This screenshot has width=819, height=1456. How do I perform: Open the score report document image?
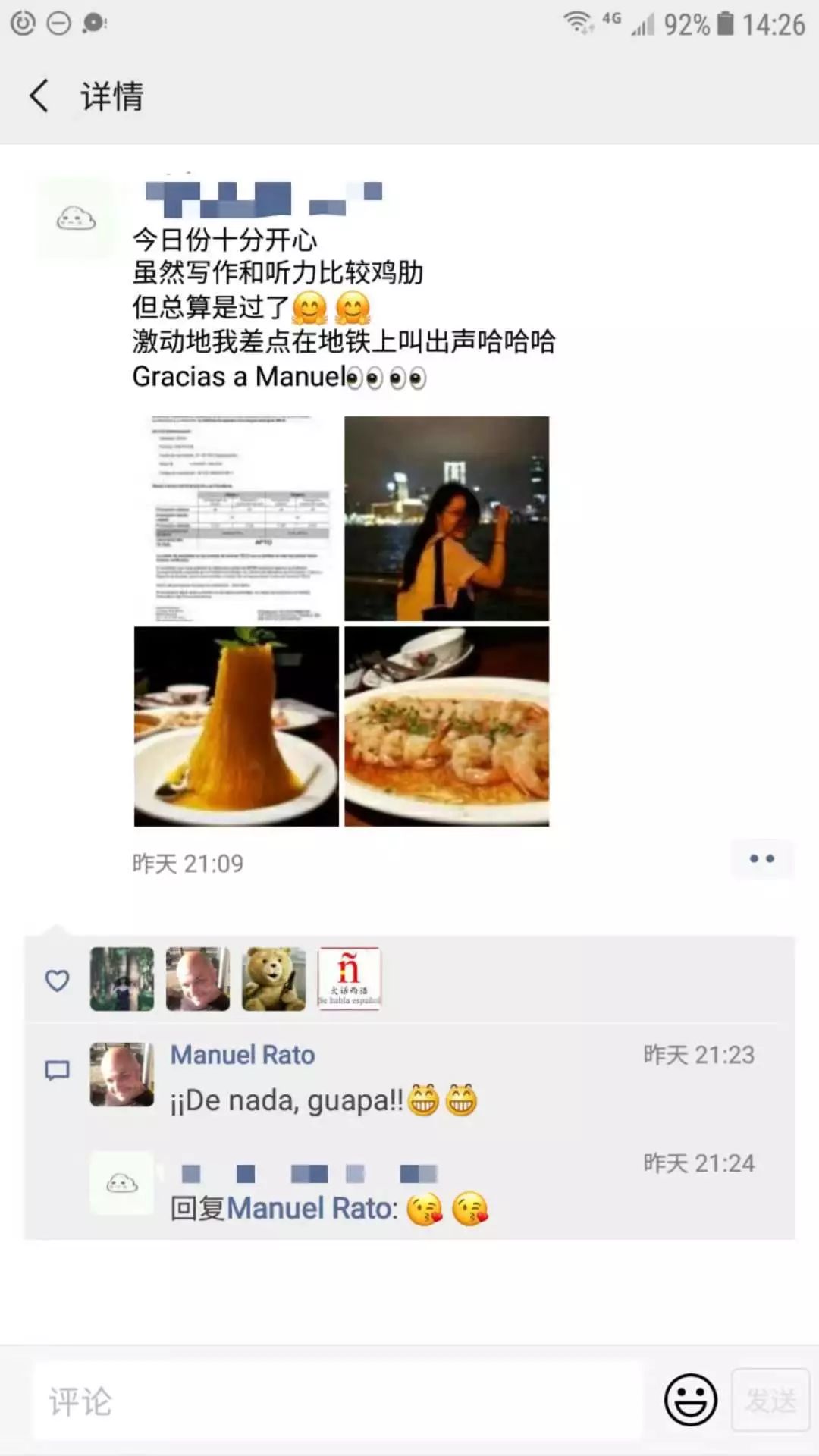coord(237,519)
